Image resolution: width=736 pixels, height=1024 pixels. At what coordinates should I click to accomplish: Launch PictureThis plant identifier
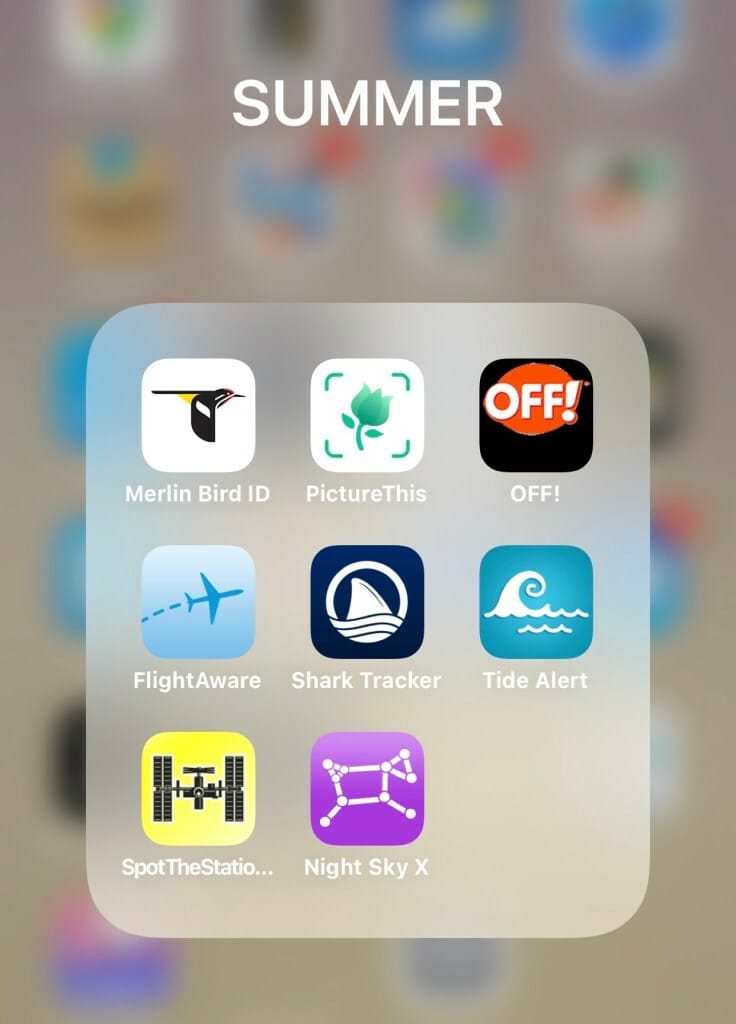point(367,415)
